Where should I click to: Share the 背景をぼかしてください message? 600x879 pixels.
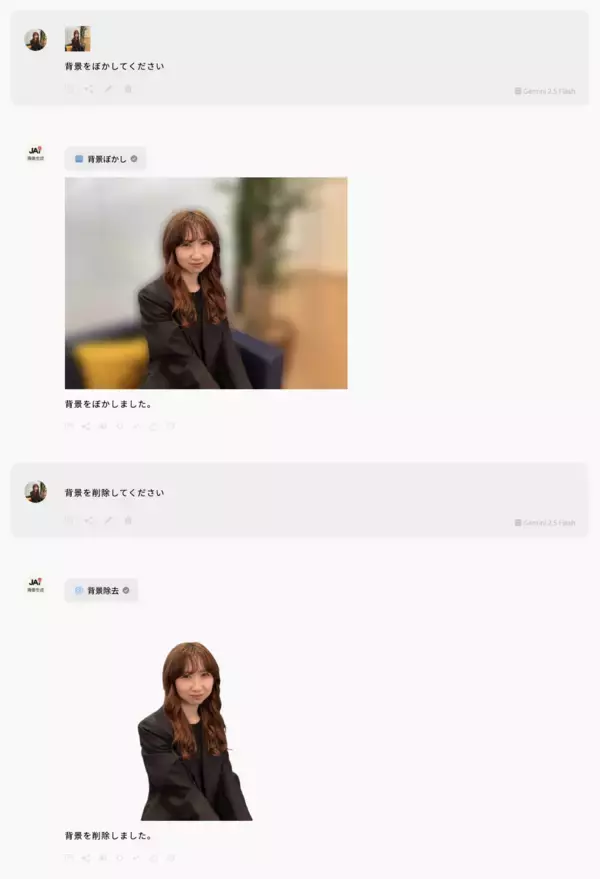(89, 89)
